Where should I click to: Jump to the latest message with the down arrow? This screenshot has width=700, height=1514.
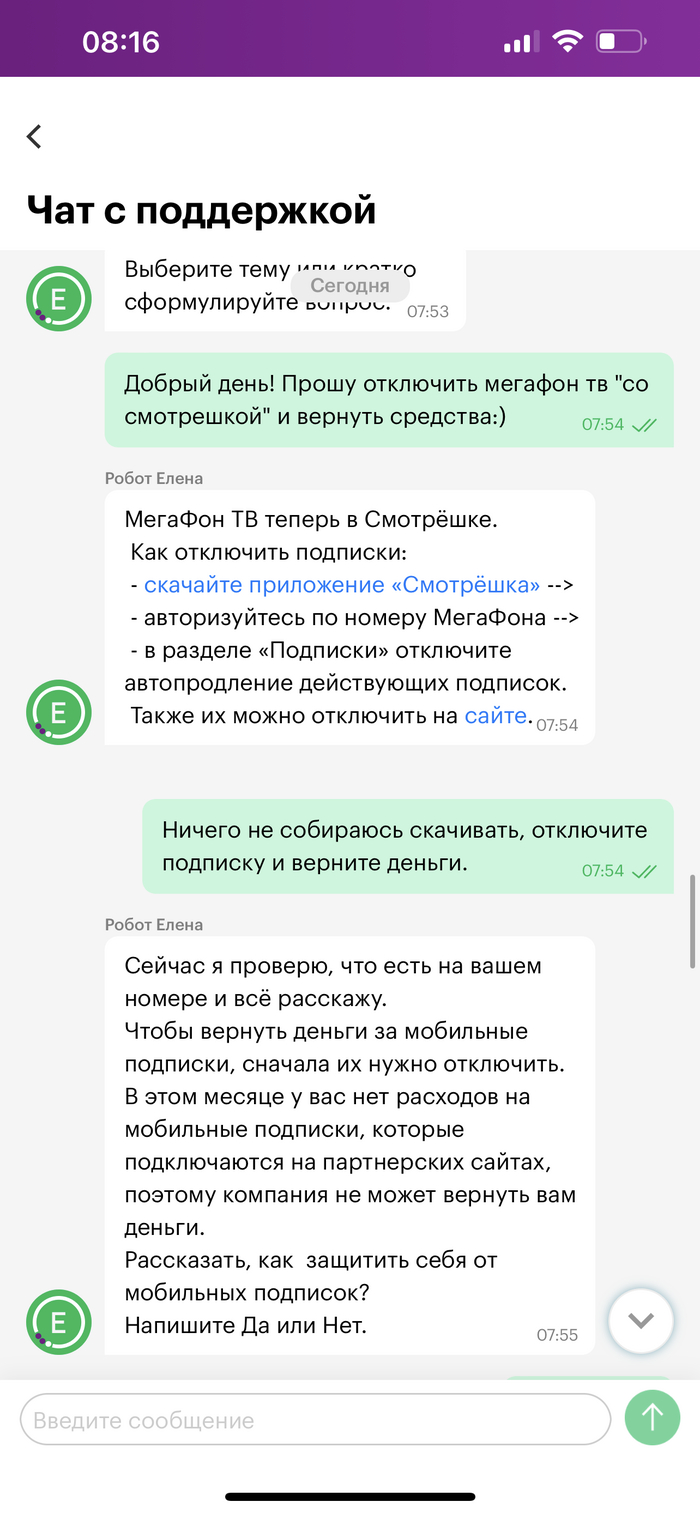click(641, 1320)
